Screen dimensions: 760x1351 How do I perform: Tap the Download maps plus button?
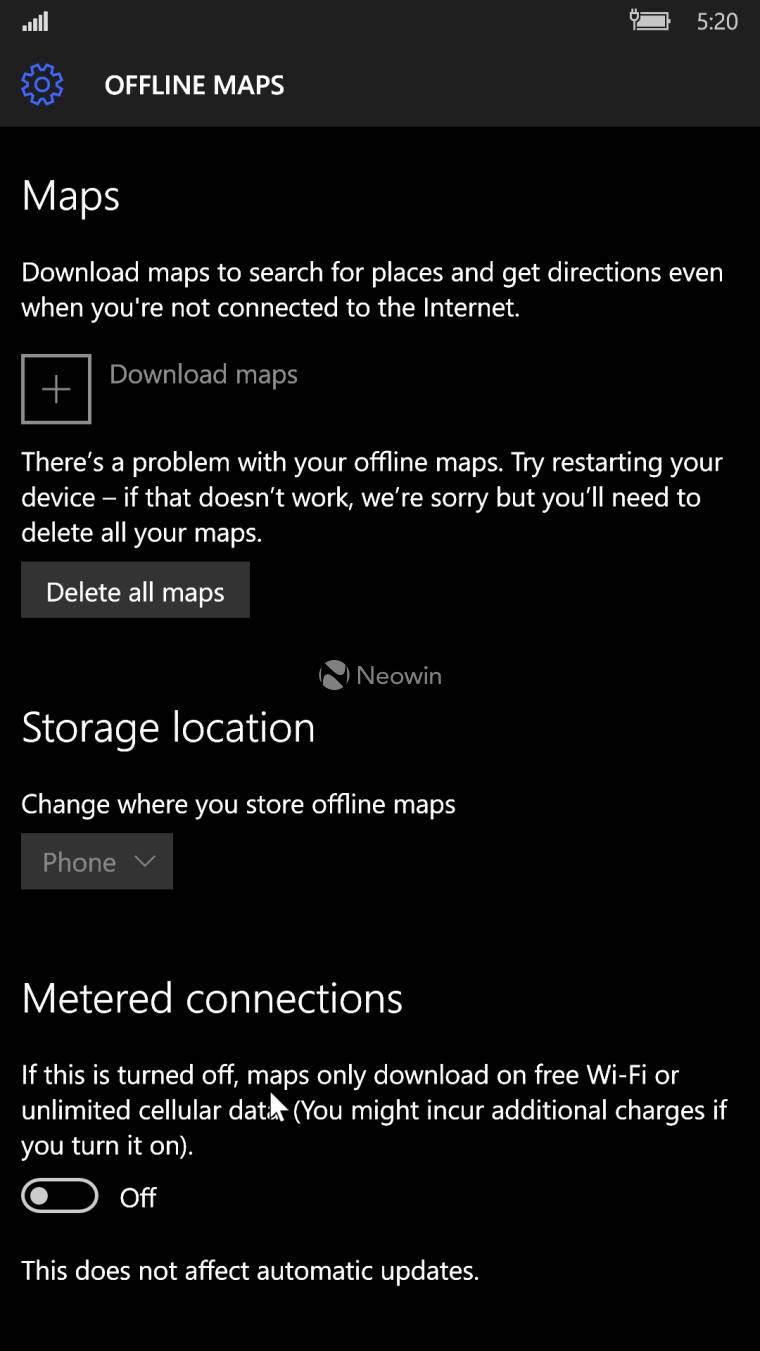(56, 389)
